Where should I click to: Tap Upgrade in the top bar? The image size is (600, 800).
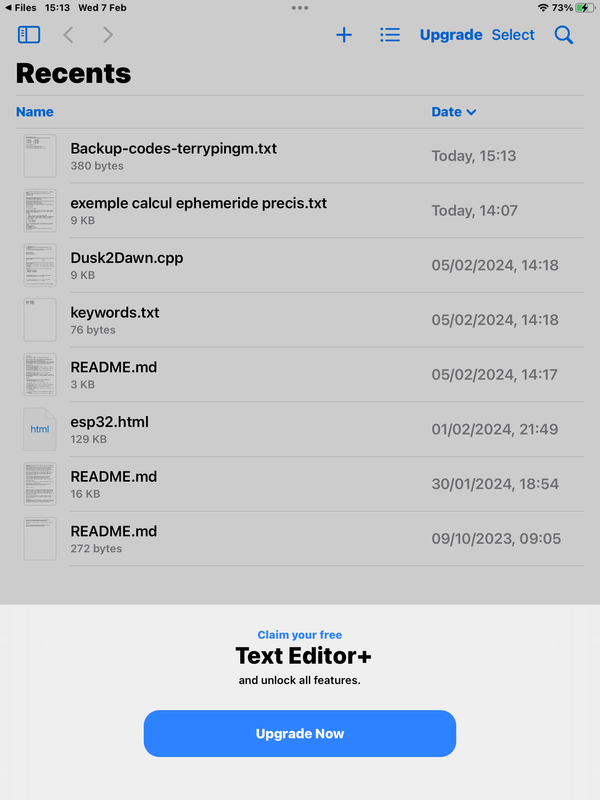pyautogui.click(x=451, y=35)
